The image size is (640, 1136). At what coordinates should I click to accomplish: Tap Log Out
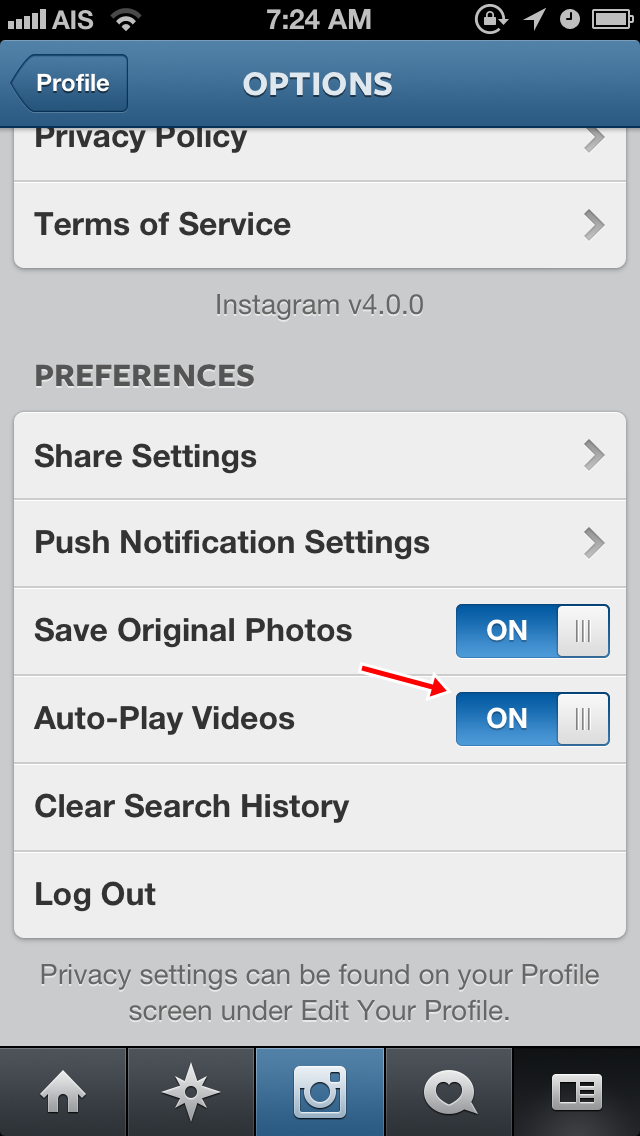[320, 895]
